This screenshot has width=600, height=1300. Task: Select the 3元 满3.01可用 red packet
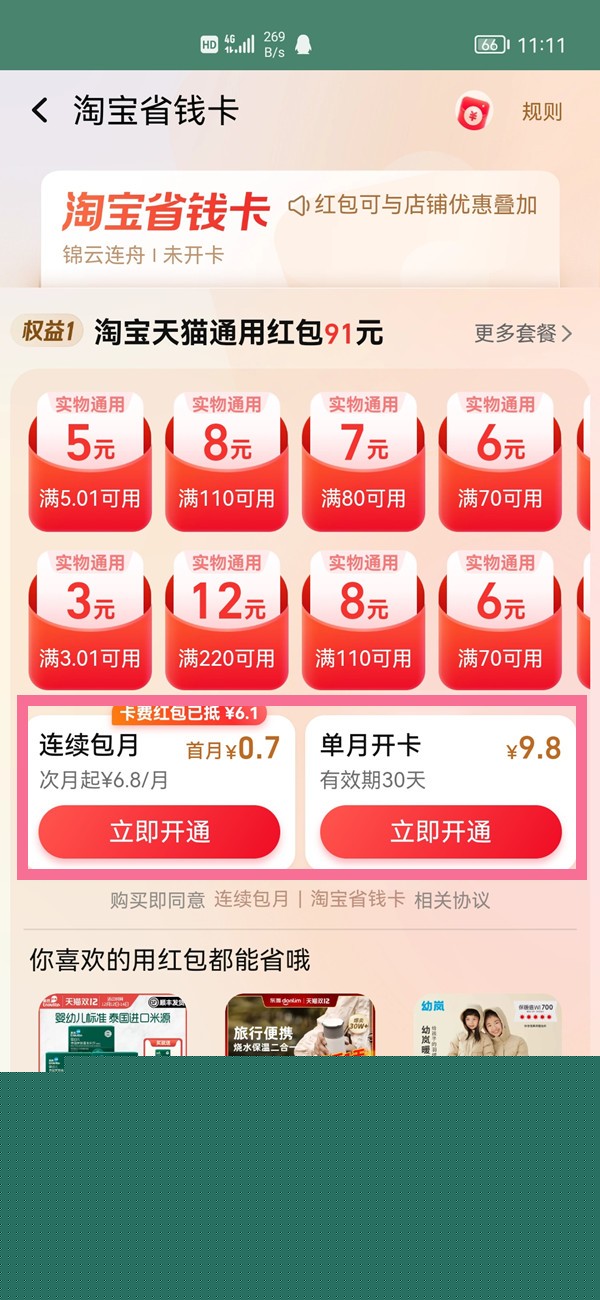point(90,612)
